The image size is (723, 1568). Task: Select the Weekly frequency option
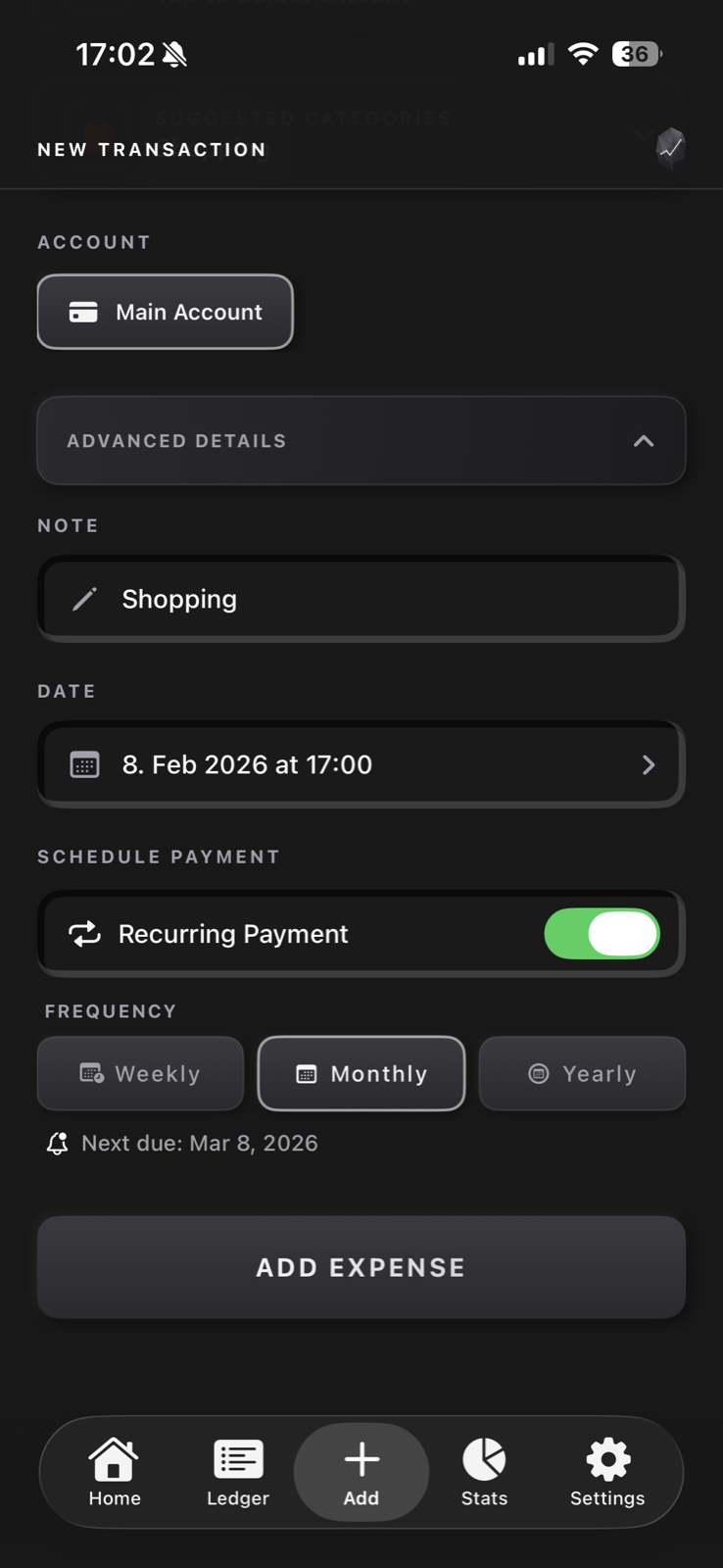(x=140, y=1073)
